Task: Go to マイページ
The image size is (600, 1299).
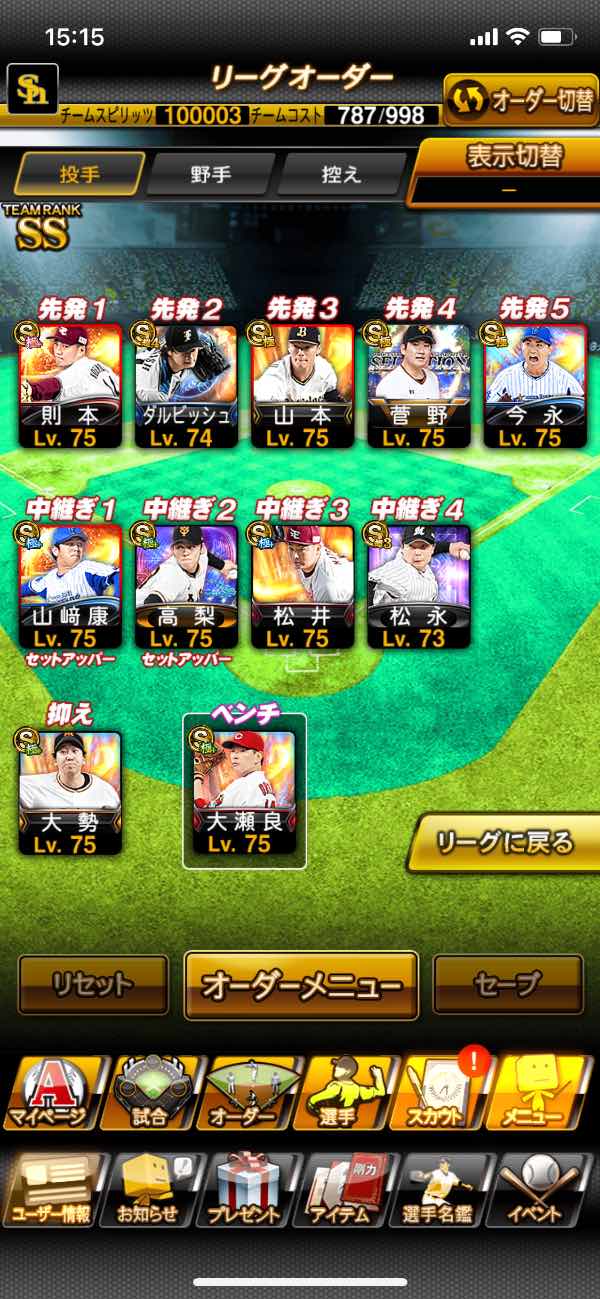Action: click(x=50, y=1093)
